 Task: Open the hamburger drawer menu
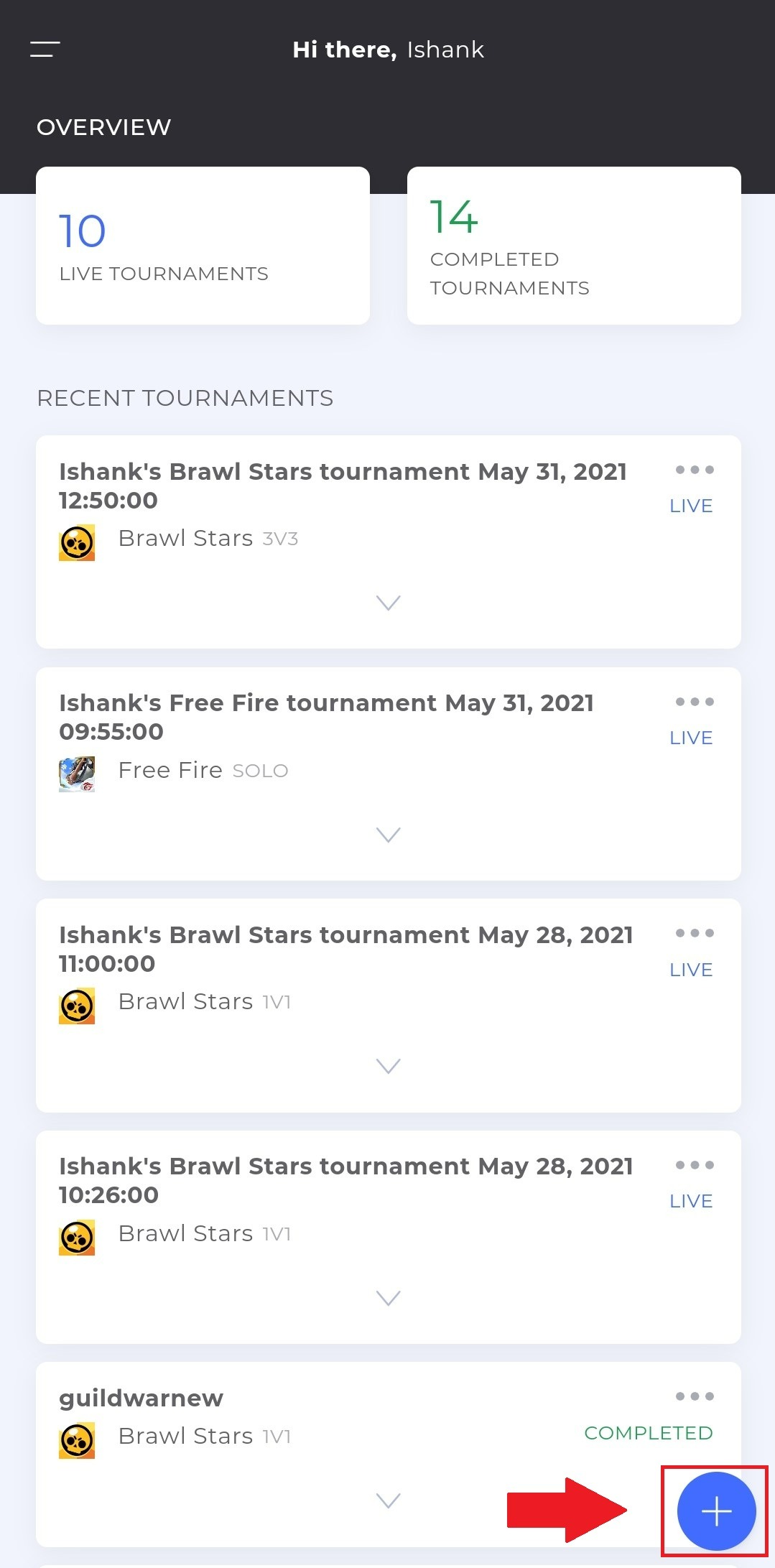tap(45, 49)
